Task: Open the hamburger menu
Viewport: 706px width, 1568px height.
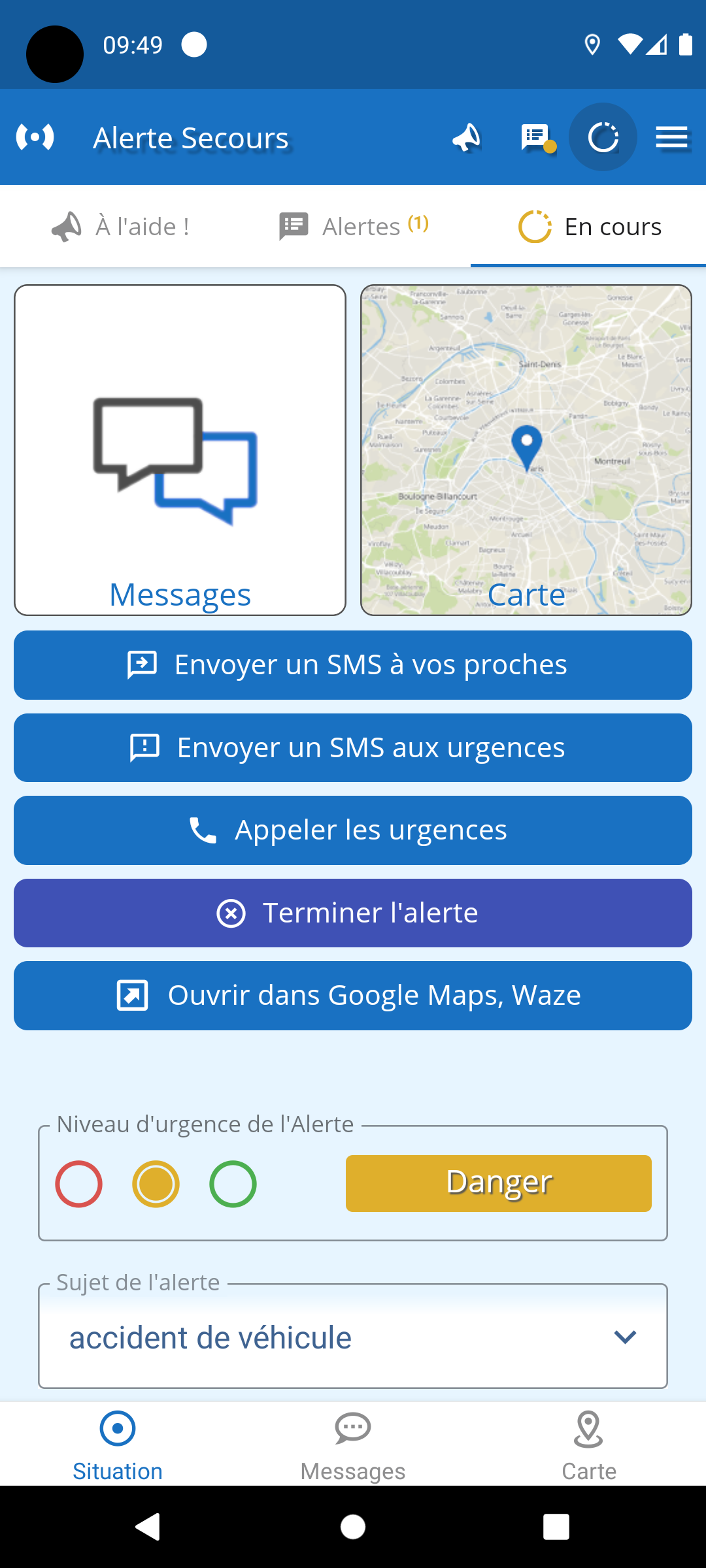Action: point(672,138)
